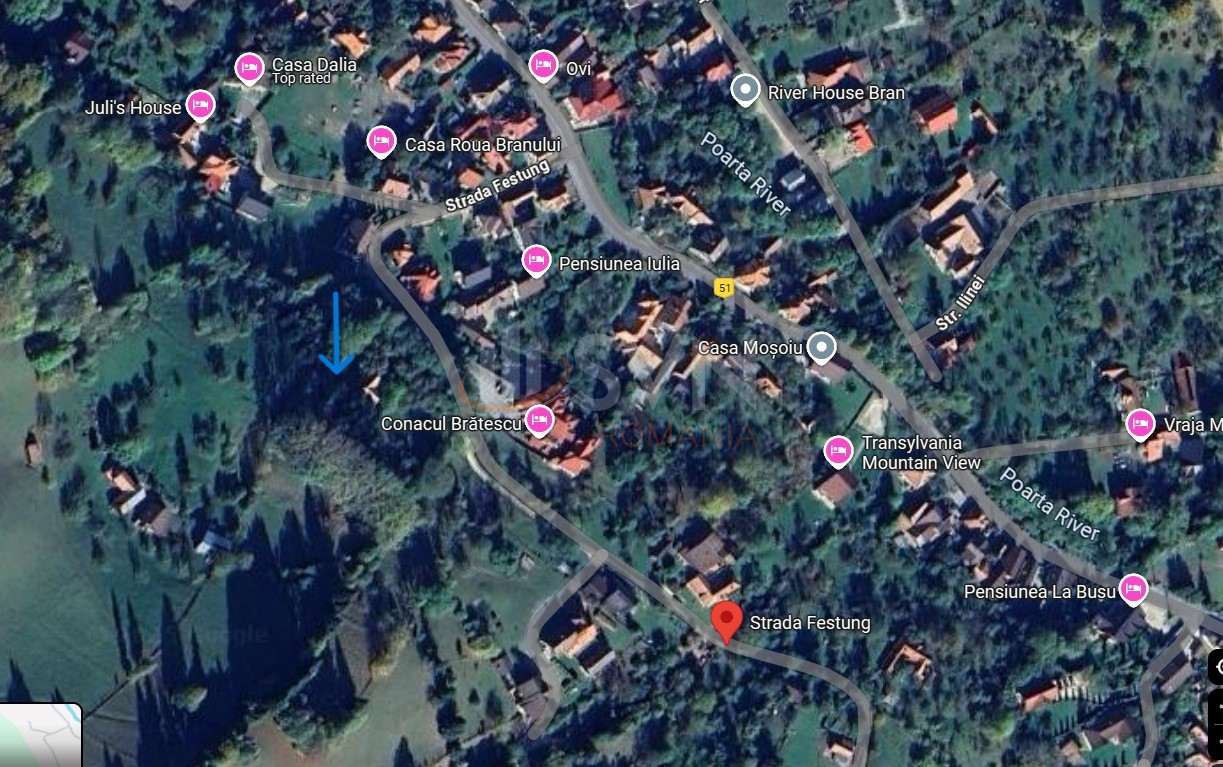Select the Pensiunea La Bușu marker
Viewport: 1223px width, 767px height.
pos(1133,589)
